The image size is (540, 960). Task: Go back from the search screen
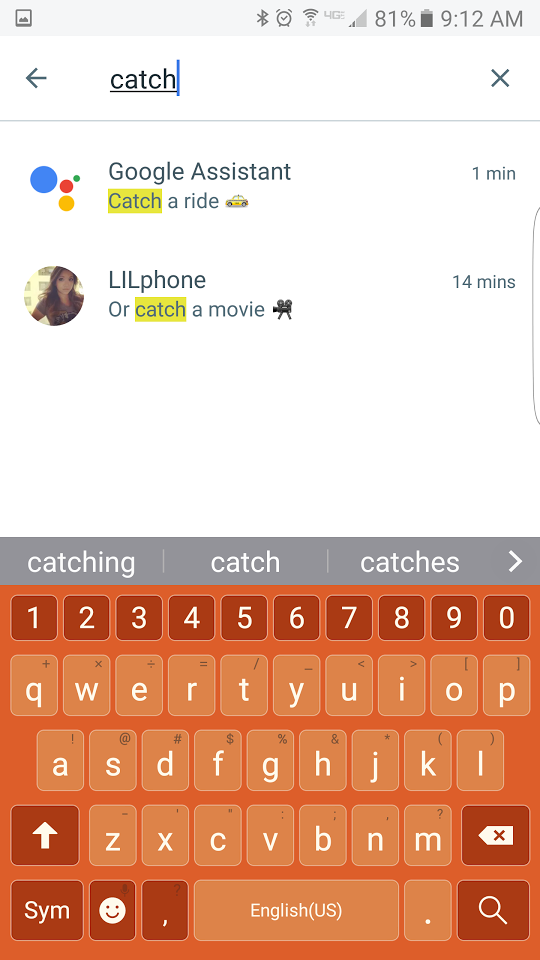point(36,78)
